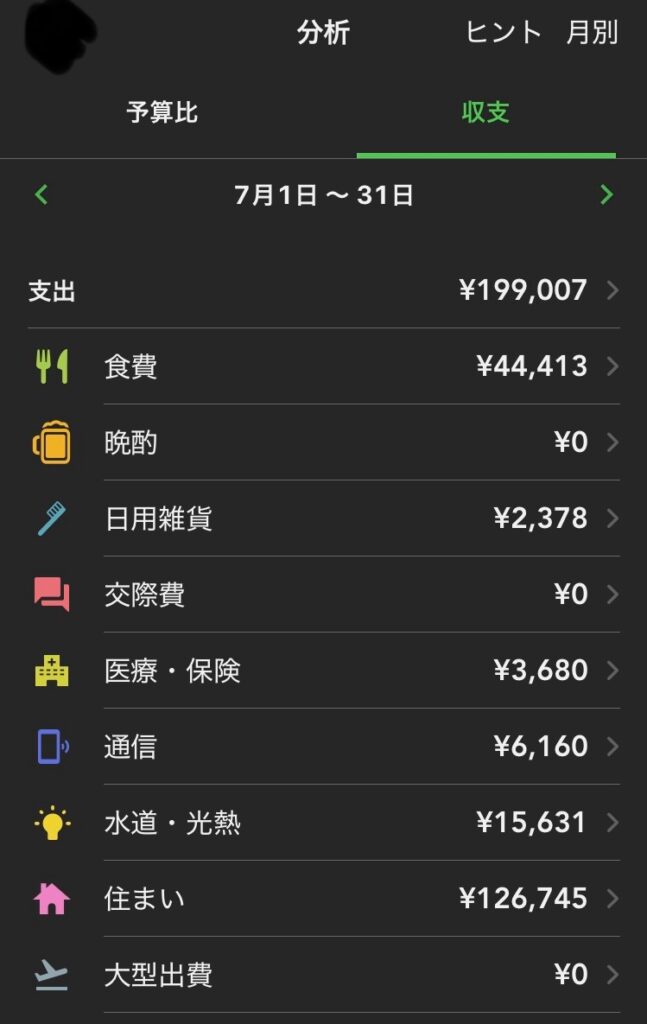
Task: Go to the next month arrow
Action: tap(606, 195)
